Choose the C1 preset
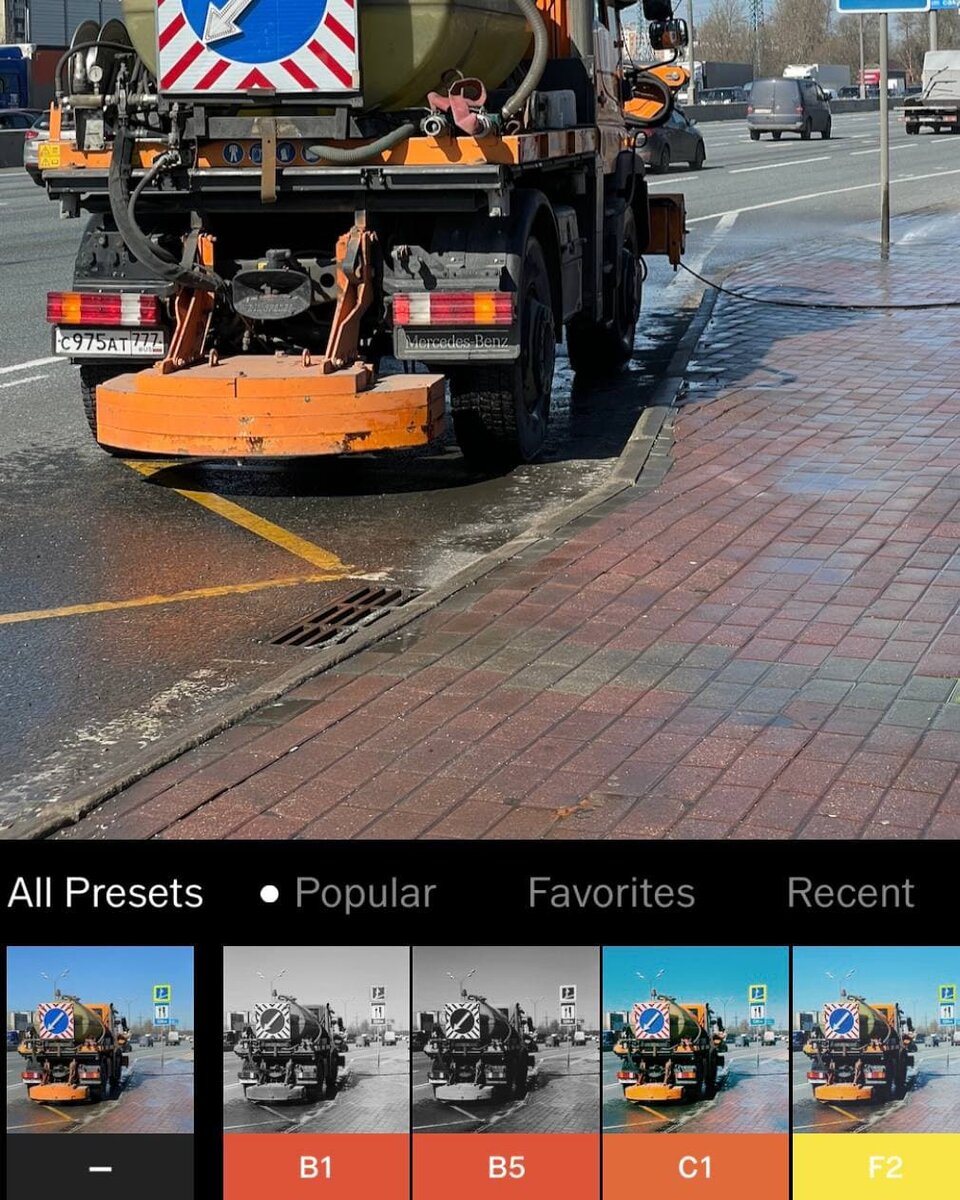This screenshot has width=960, height=1200. click(x=695, y=1070)
